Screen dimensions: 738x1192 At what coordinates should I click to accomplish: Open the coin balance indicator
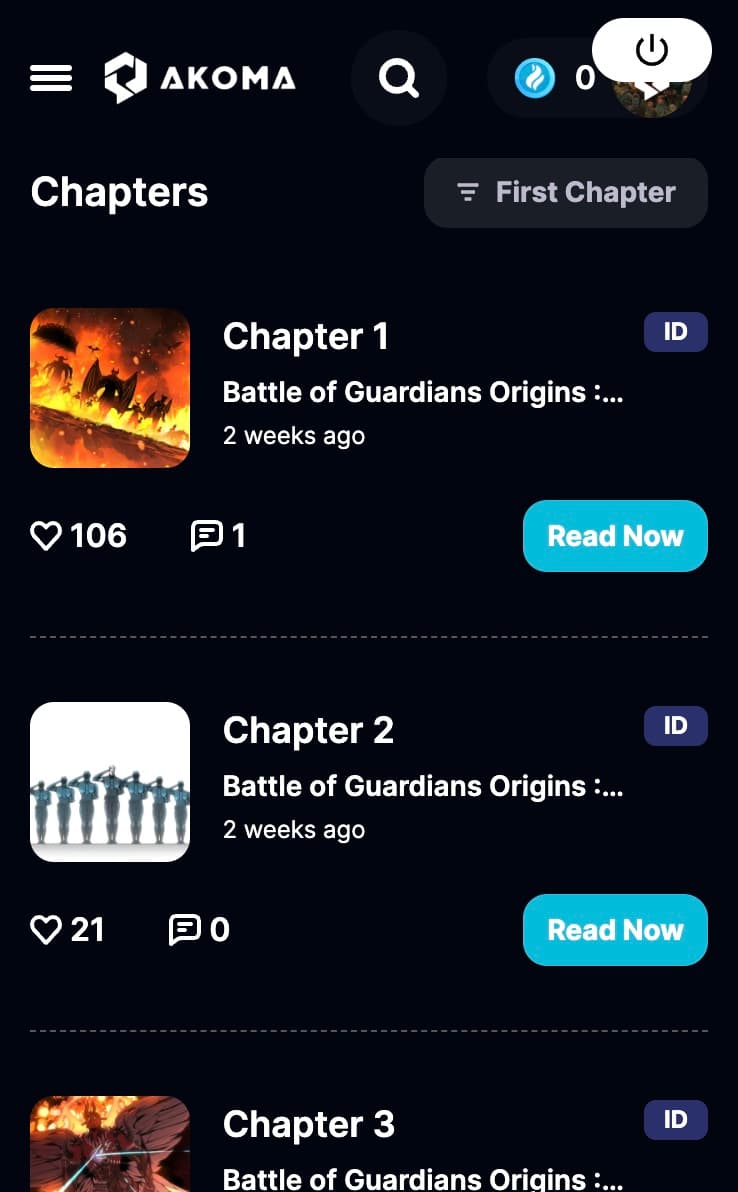[x=550, y=78]
